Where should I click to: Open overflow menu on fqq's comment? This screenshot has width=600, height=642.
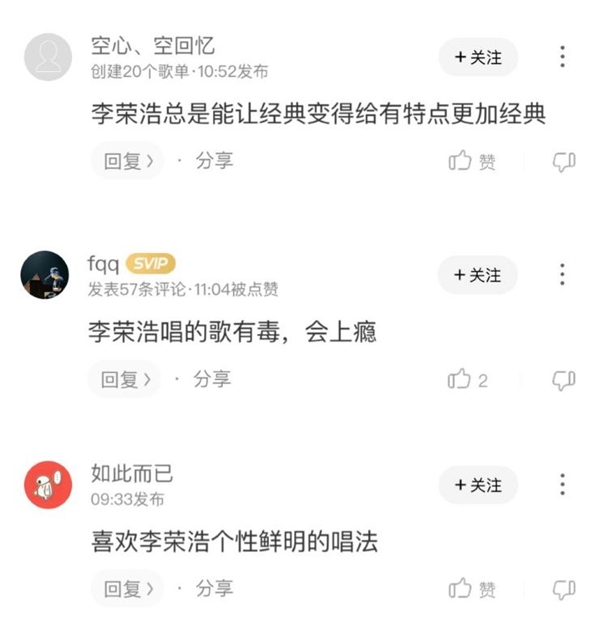(563, 274)
